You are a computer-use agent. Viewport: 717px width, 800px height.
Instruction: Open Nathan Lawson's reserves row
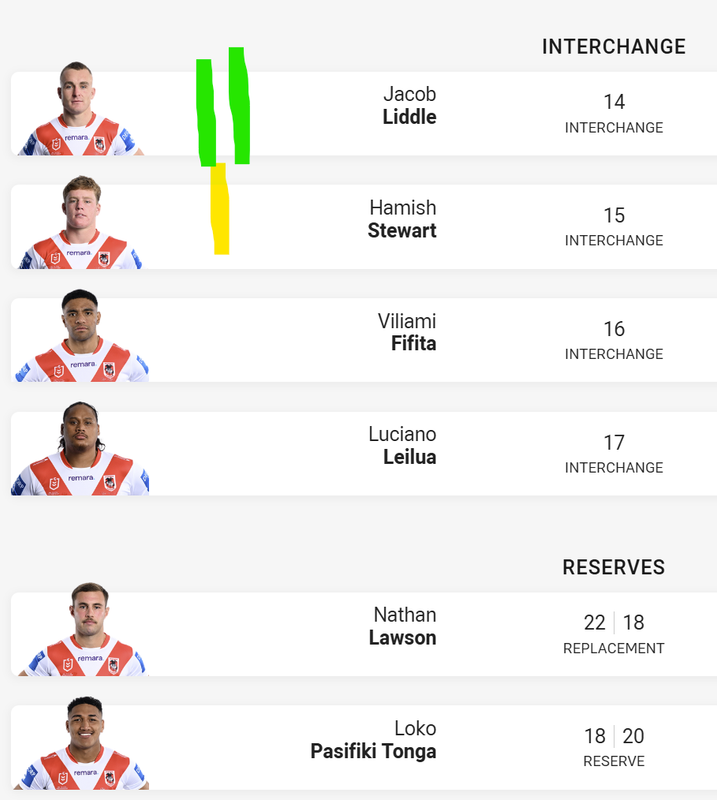404,627
